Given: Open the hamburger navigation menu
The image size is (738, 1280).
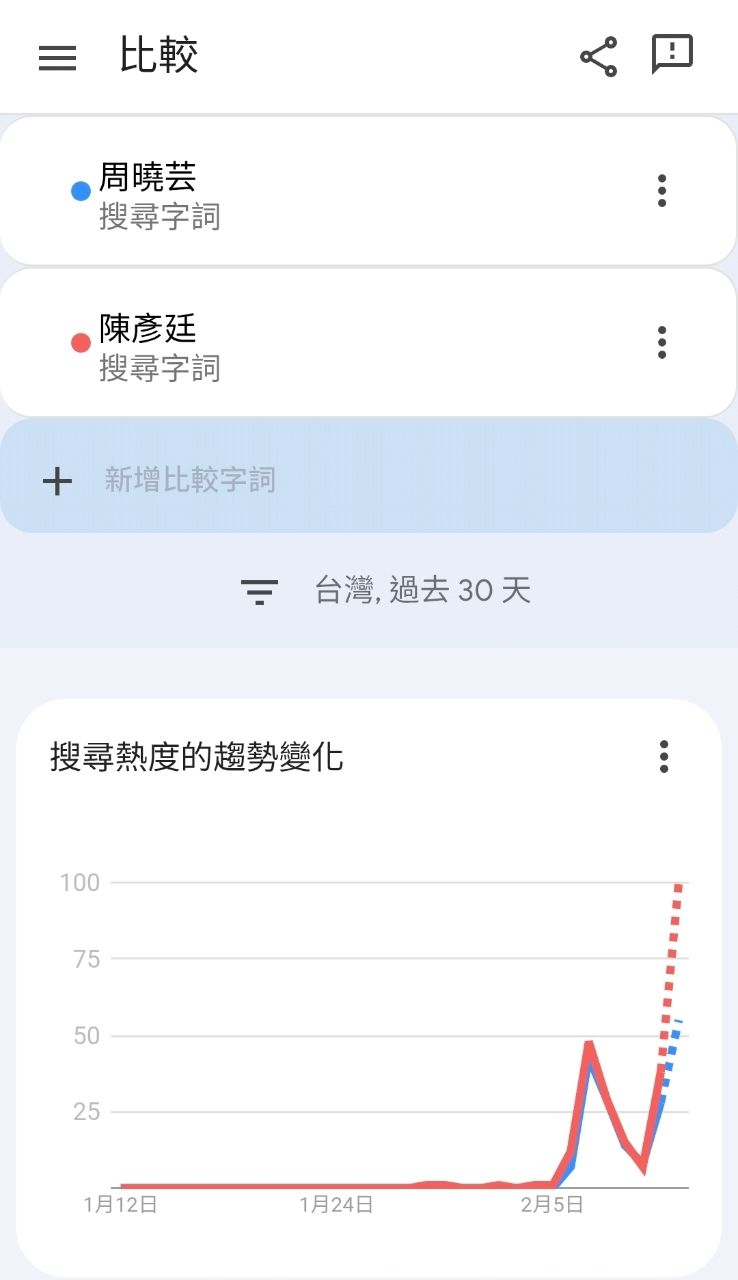Looking at the screenshot, I should coord(57,58).
